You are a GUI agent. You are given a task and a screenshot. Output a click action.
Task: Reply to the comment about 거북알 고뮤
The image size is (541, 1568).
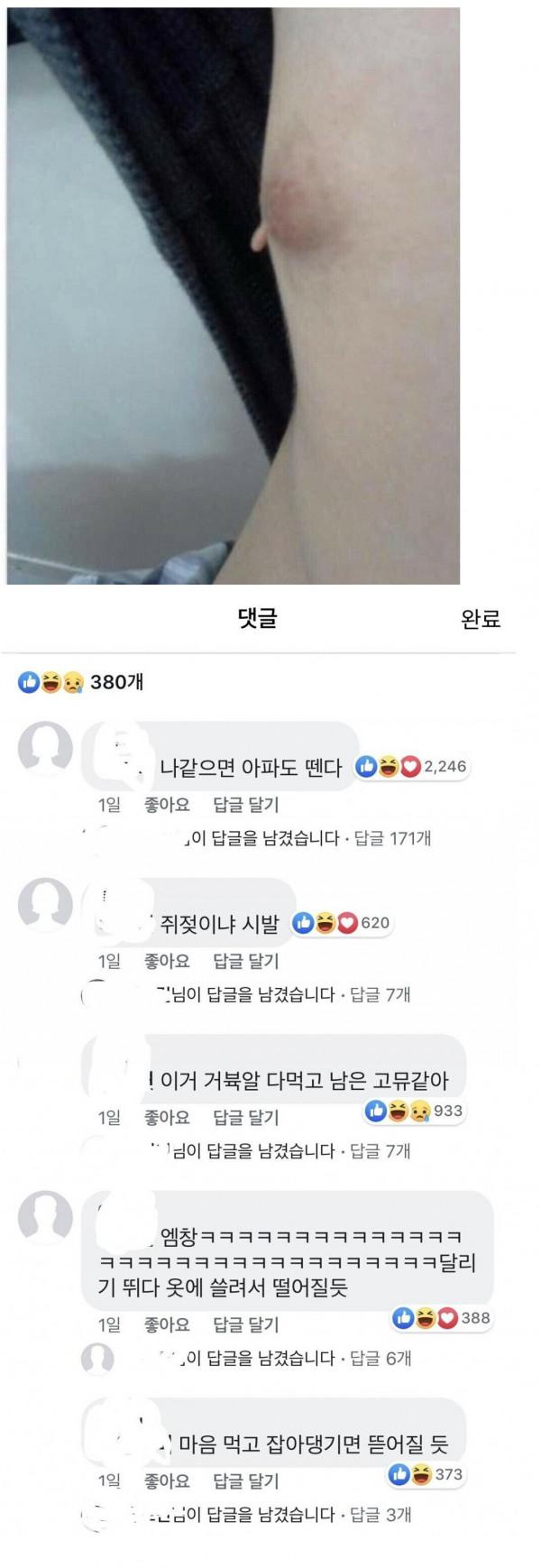(x=245, y=1117)
